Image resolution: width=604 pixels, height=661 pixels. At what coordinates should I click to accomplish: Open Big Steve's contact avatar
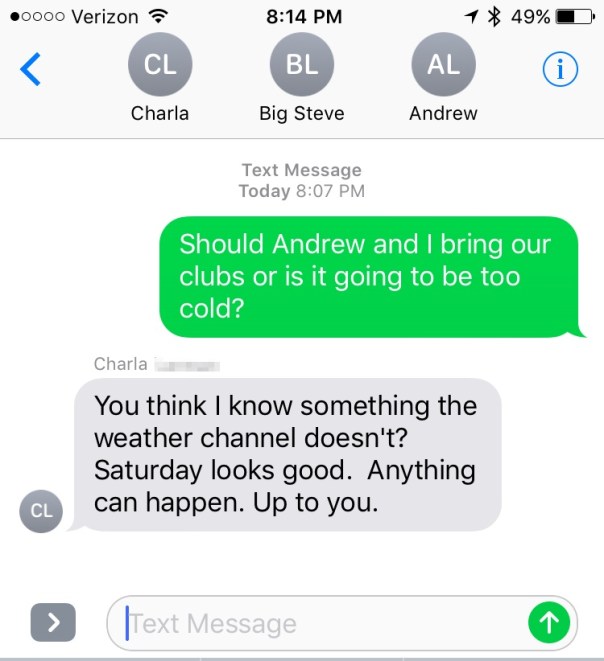click(x=301, y=65)
